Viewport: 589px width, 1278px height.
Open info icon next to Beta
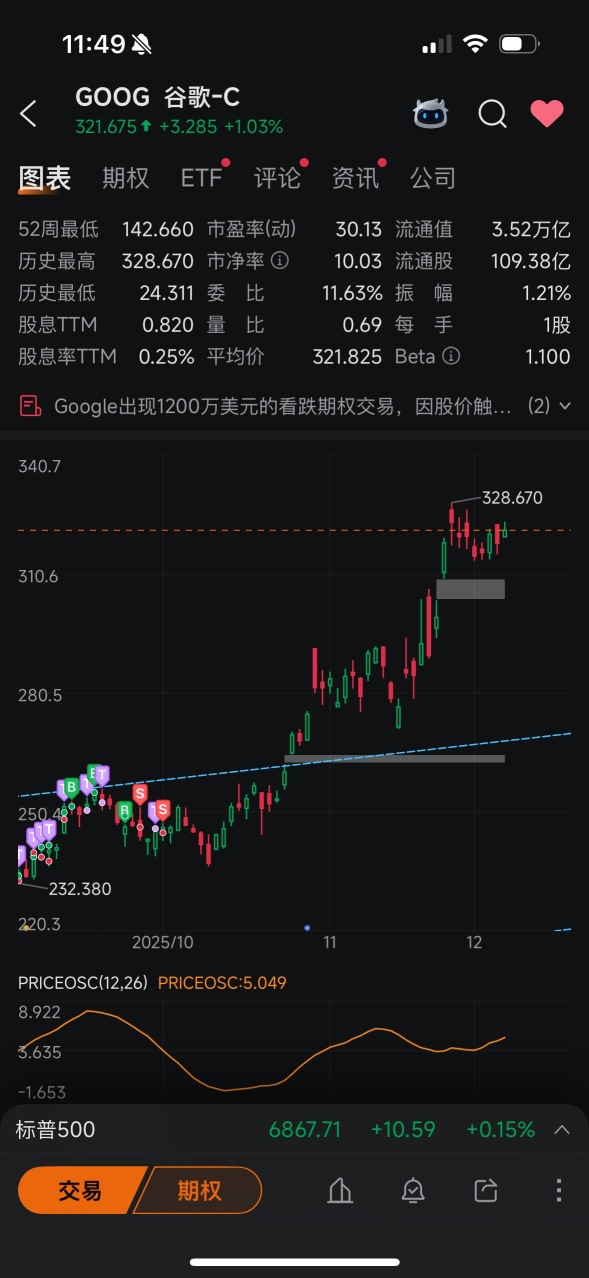click(452, 356)
